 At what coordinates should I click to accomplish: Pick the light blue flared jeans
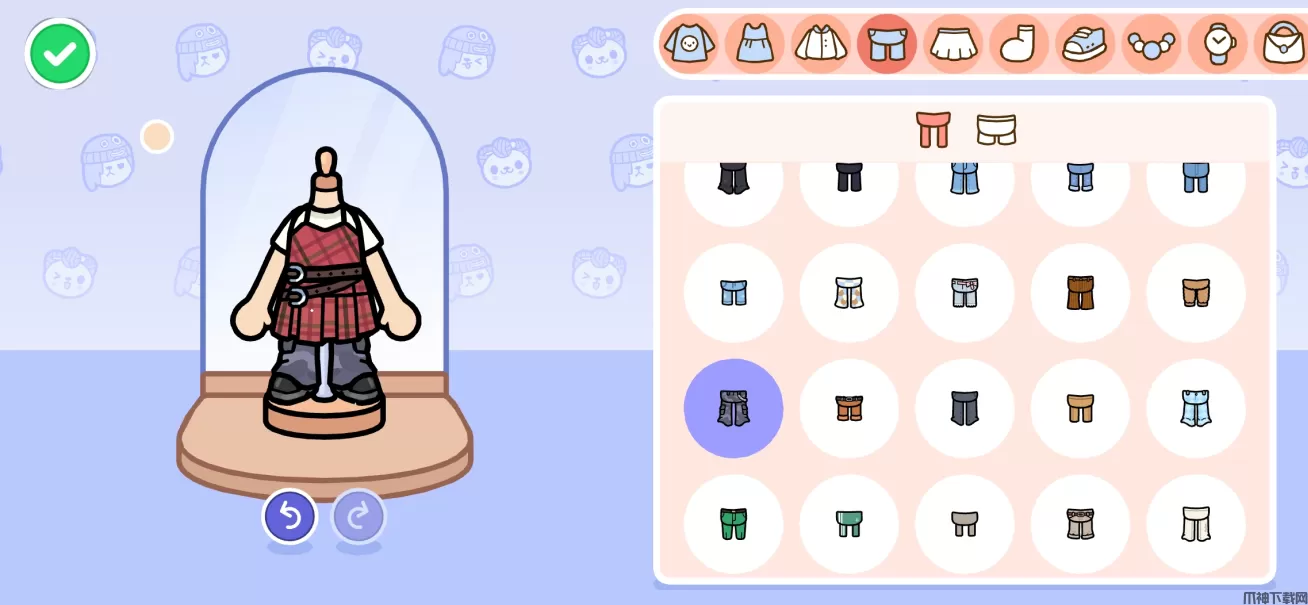(x=1195, y=408)
